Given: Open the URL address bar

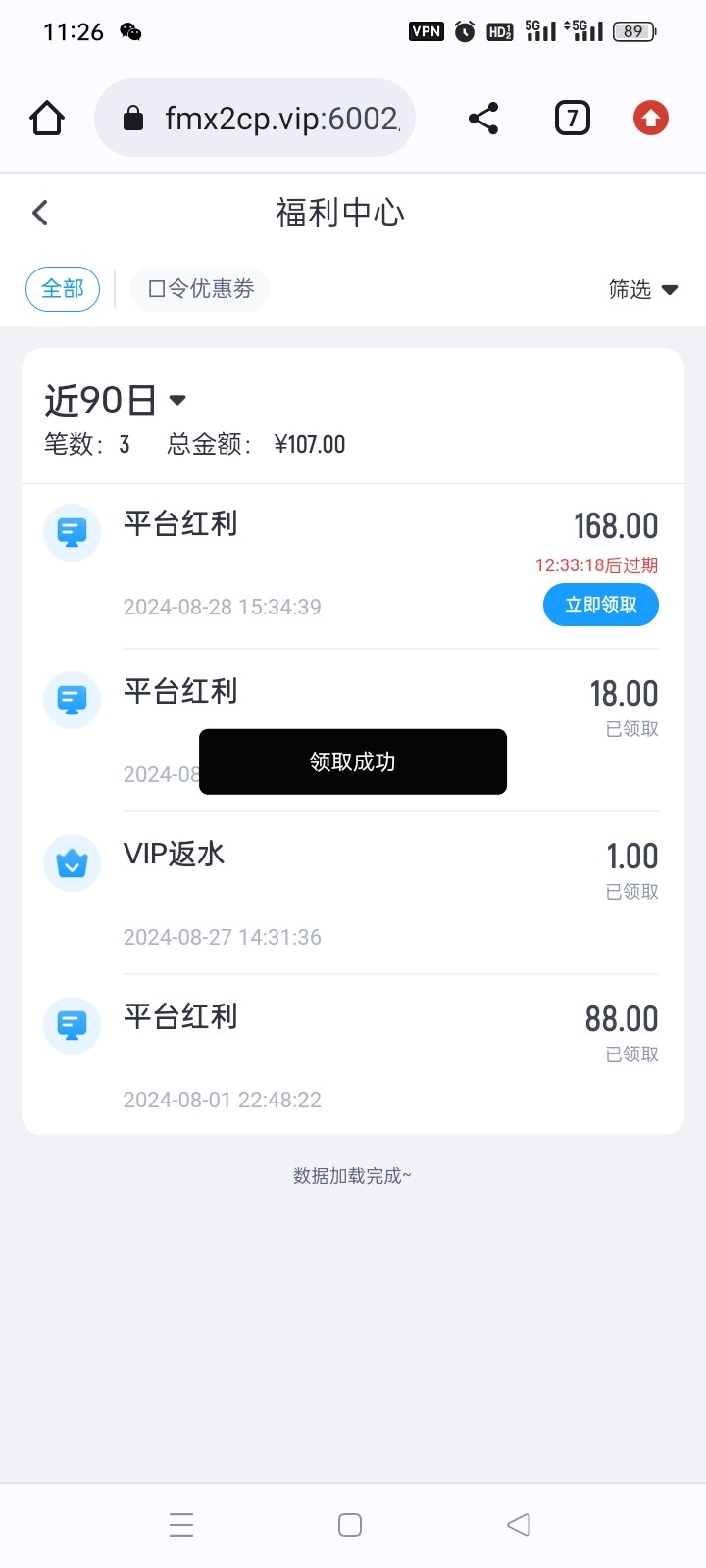Looking at the screenshot, I should click(255, 119).
